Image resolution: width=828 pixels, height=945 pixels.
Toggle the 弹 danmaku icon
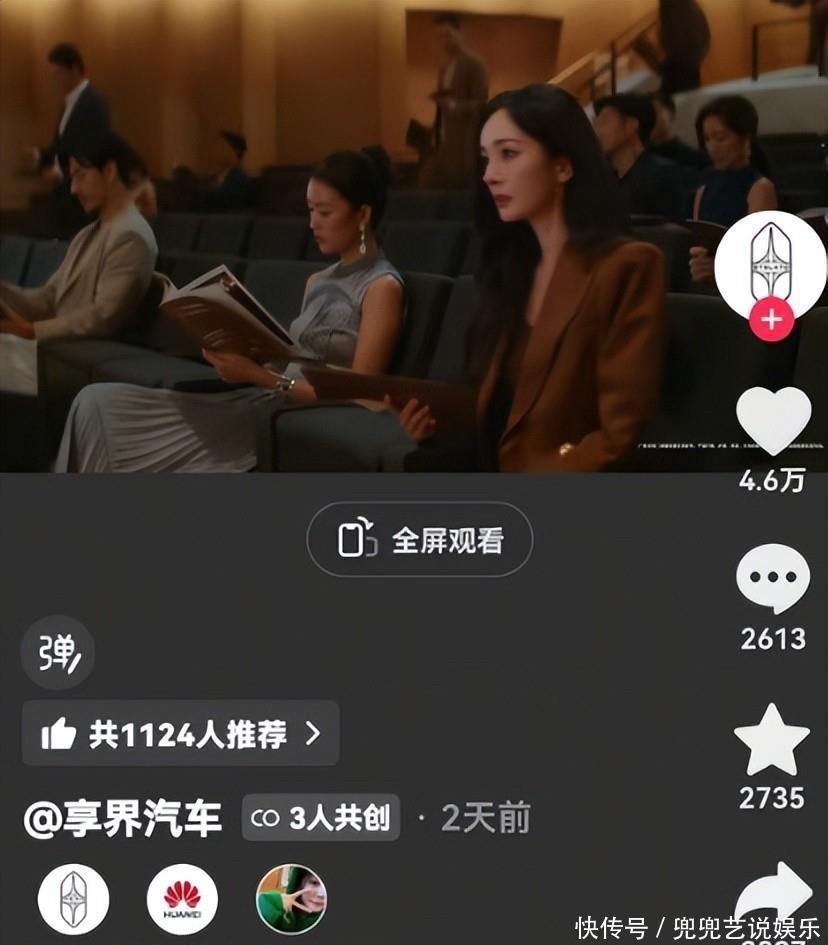pyautogui.click(x=58, y=652)
